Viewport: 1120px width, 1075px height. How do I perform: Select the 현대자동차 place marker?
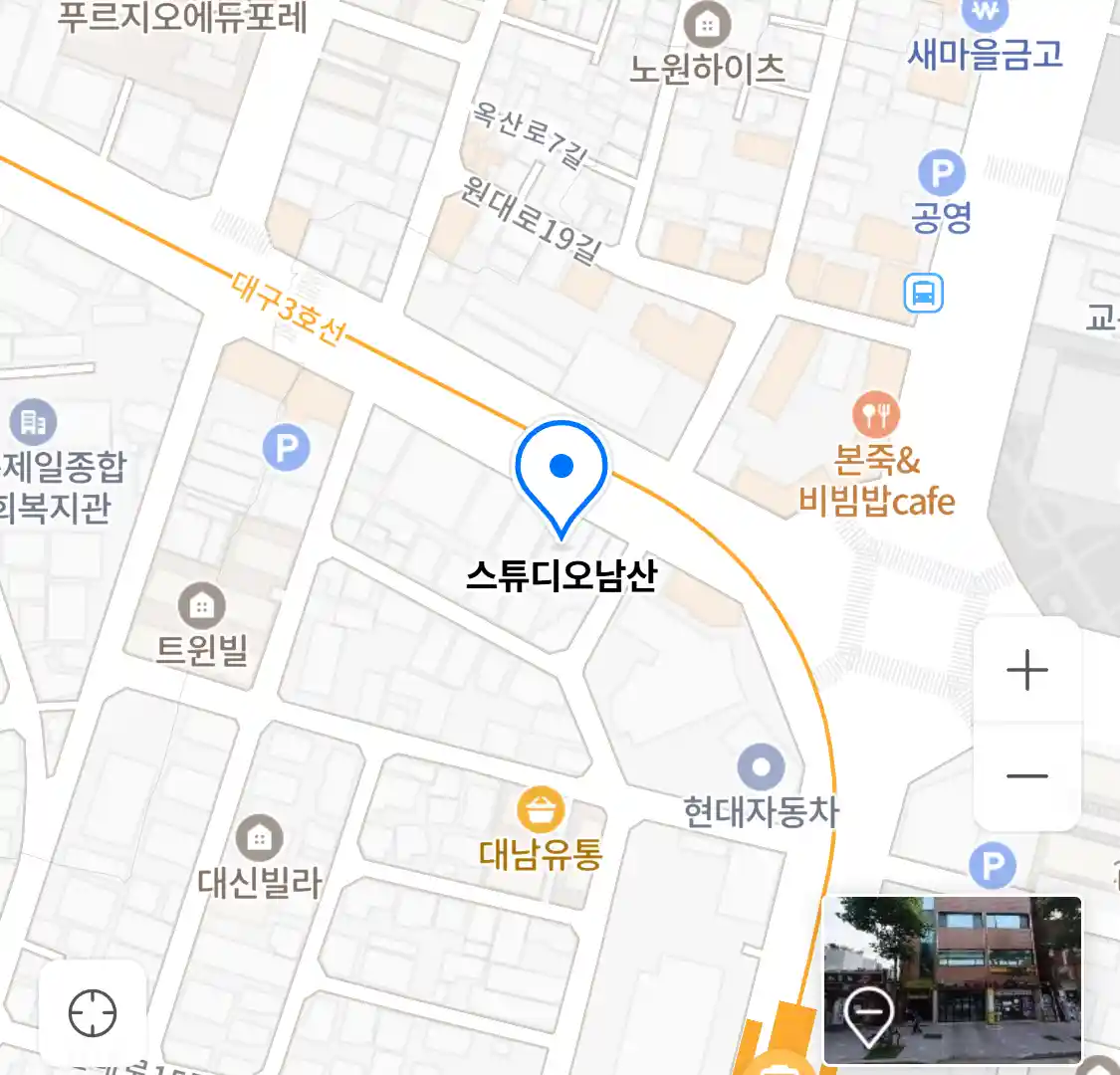click(762, 767)
